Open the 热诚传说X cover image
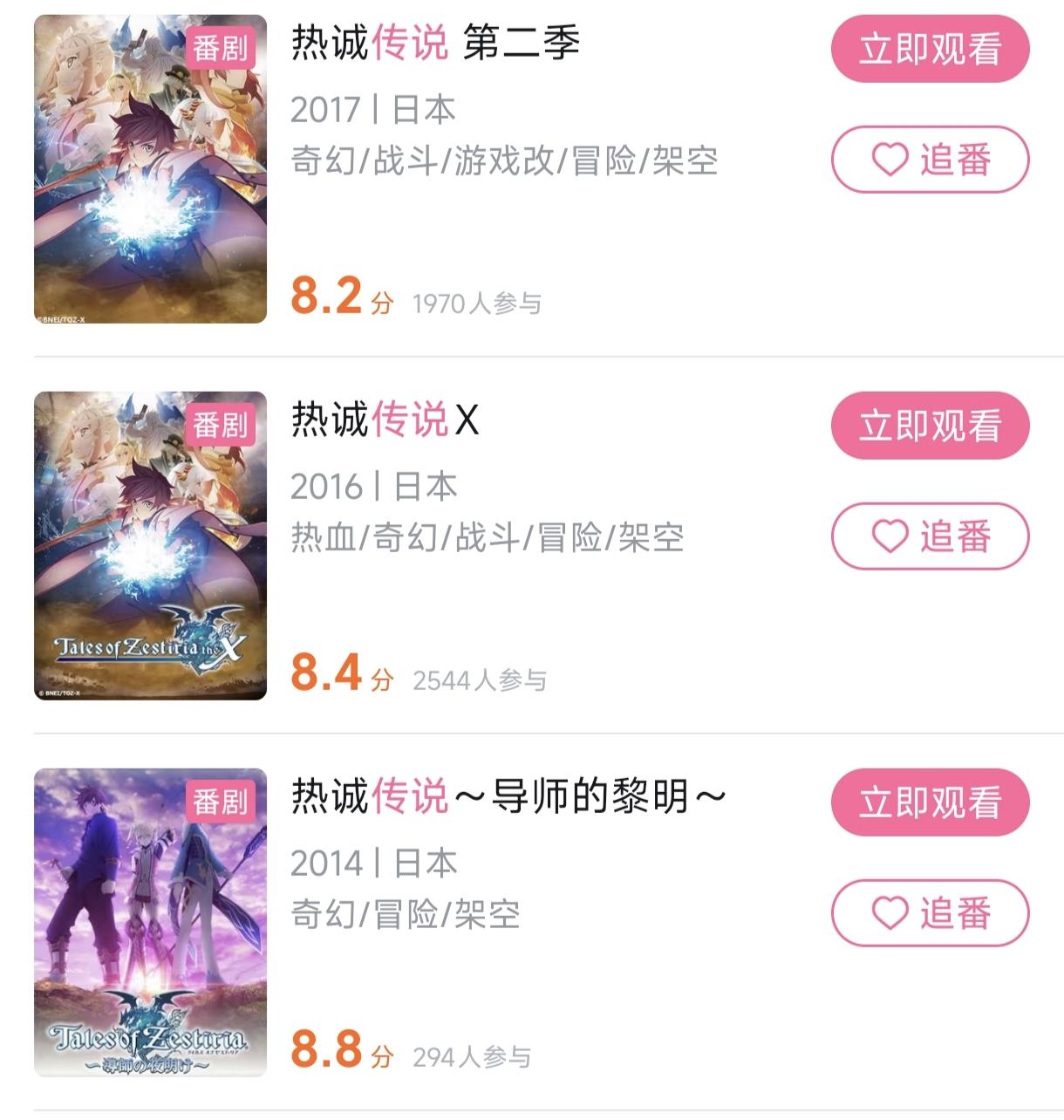 (150, 546)
